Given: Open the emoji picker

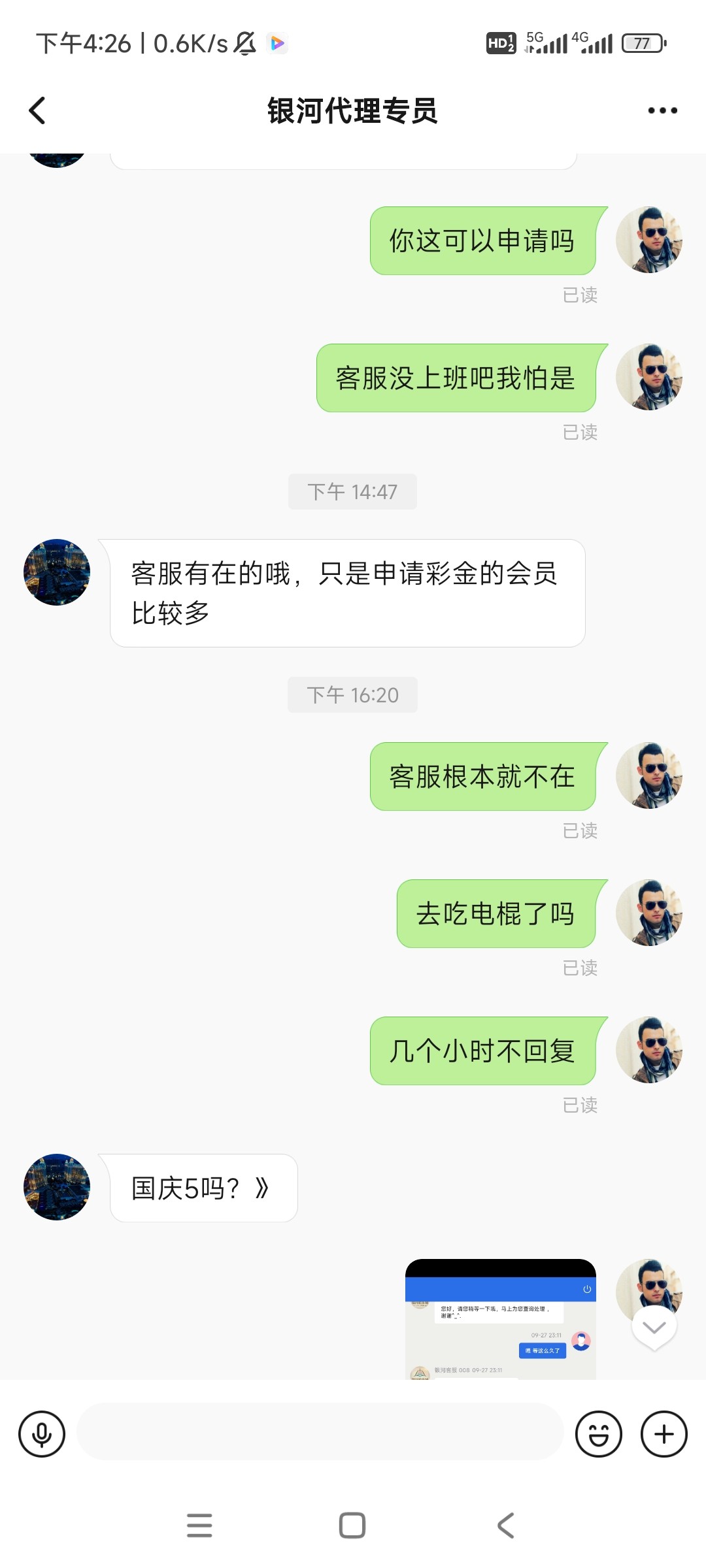Looking at the screenshot, I should 598,1434.
